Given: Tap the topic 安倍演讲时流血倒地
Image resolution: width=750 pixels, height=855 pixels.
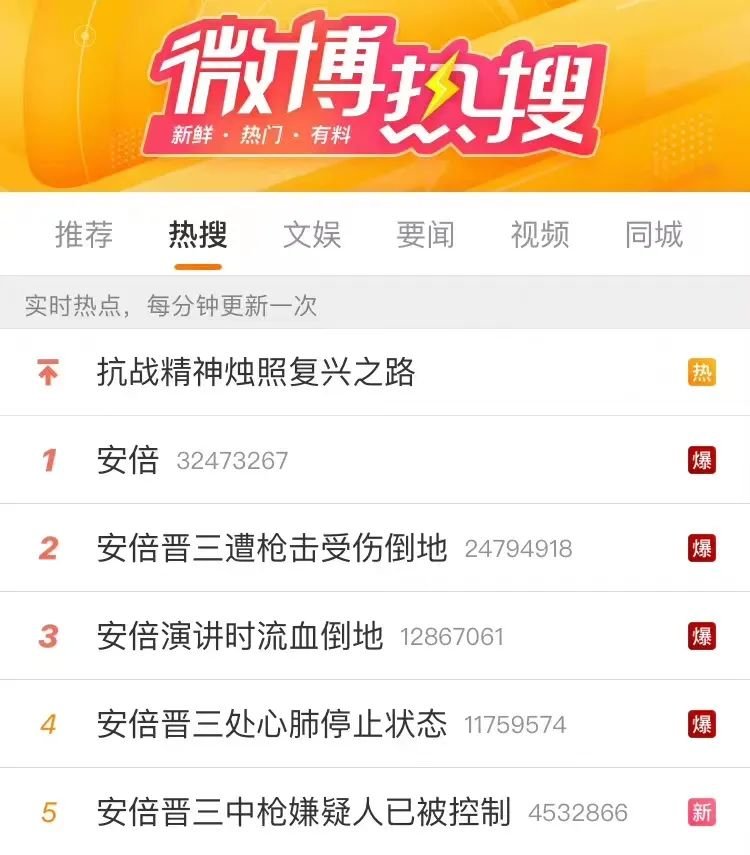Looking at the screenshot, I should coord(240,636).
